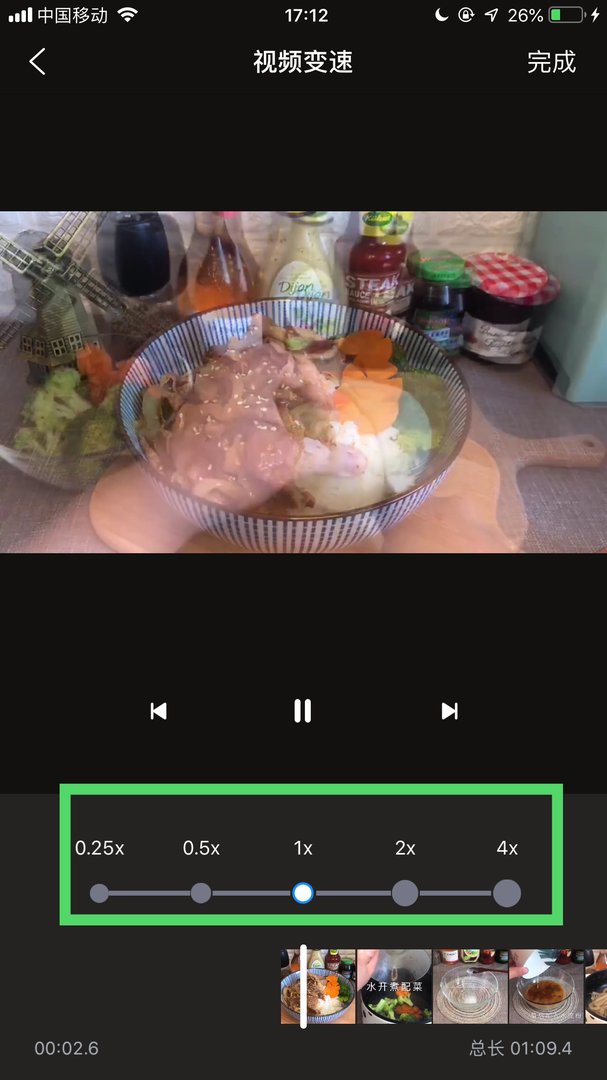The width and height of the screenshot is (607, 1080).
Task: Skip to the previous clip
Action: coord(158,711)
